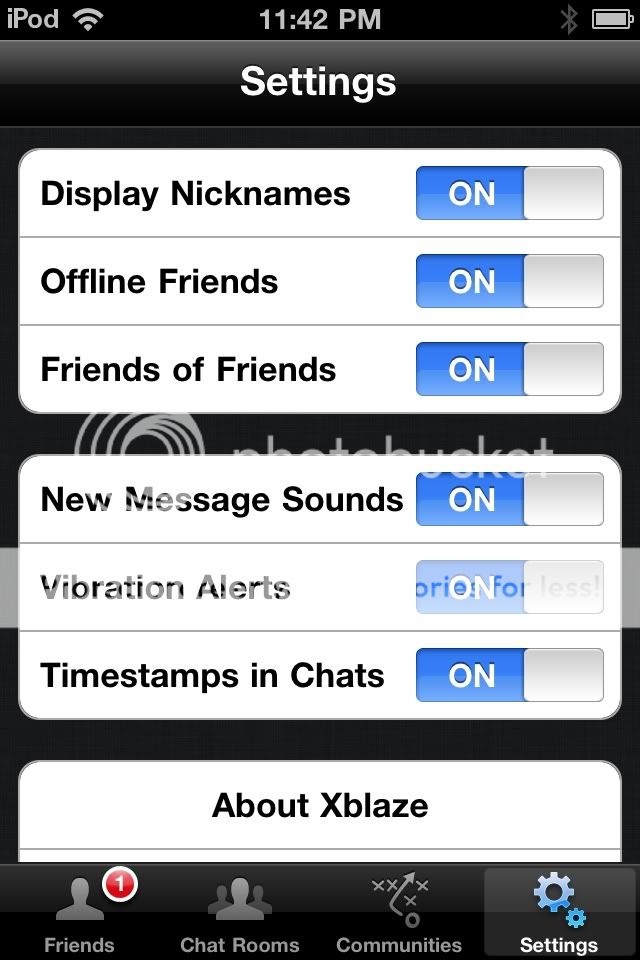Open About Xblaze
Screen dimensions: 640x960
tap(320, 806)
